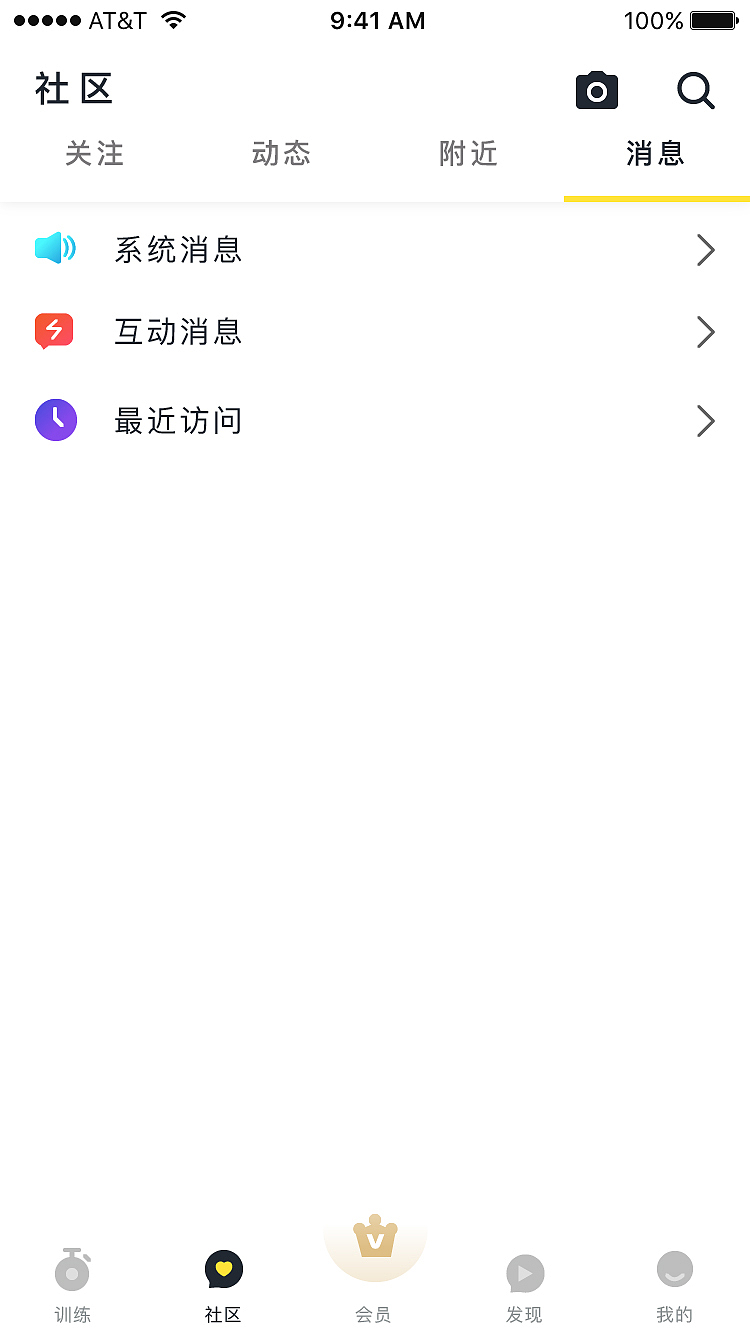
Task: Open the camera icon in the header
Action: click(x=597, y=90)
